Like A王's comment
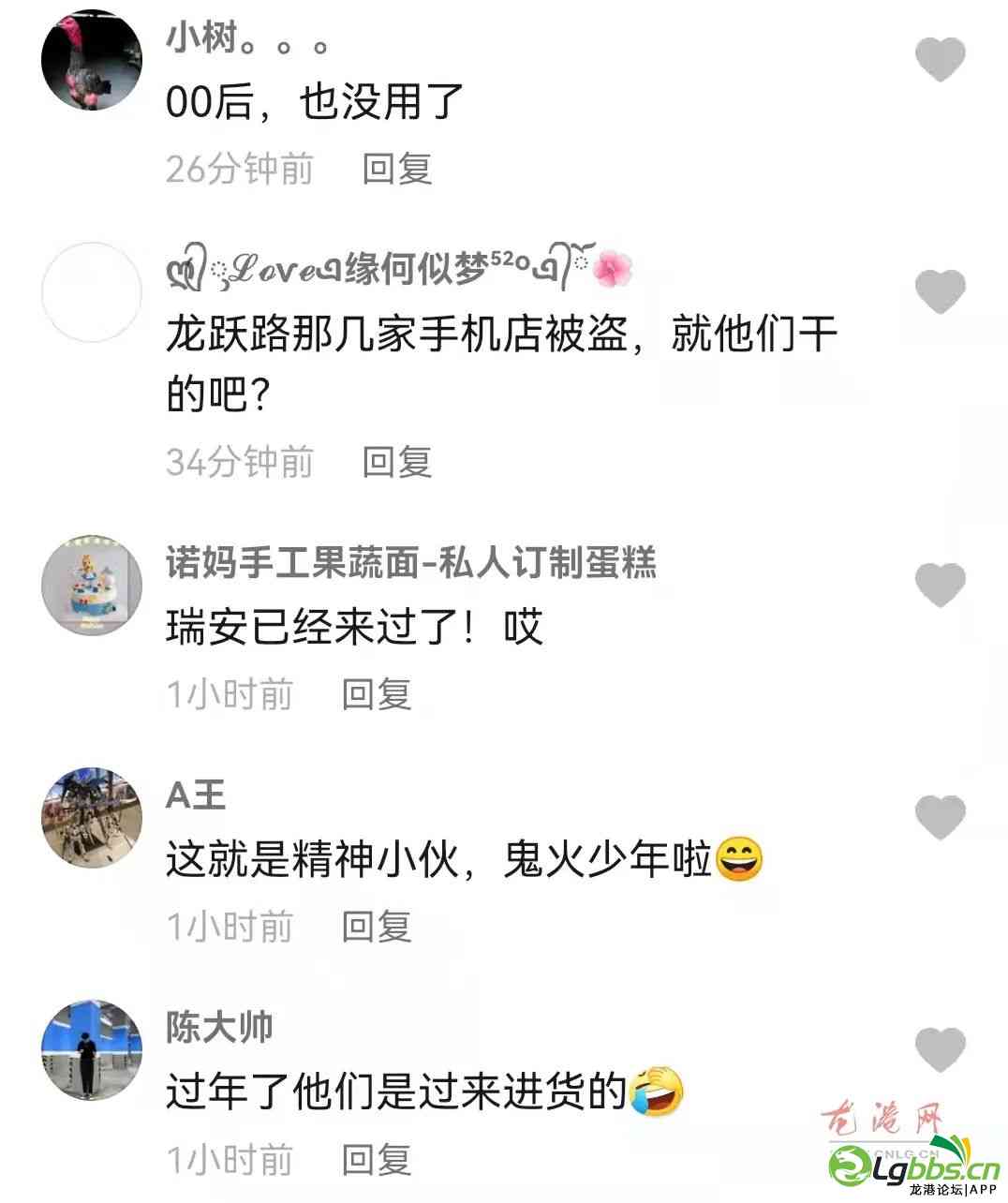1008x1203 pixels. (940, 818)
